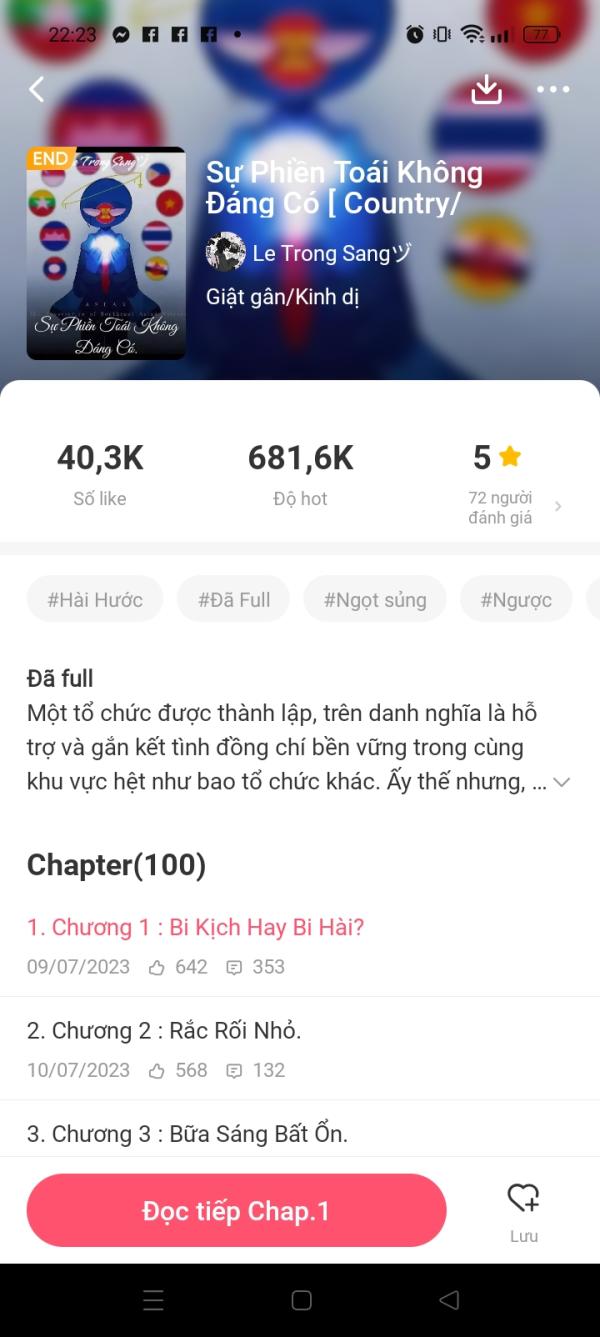Select the #Đã Full tag chip
This screenshot has height=1337, width=600.
coord(234,600)
